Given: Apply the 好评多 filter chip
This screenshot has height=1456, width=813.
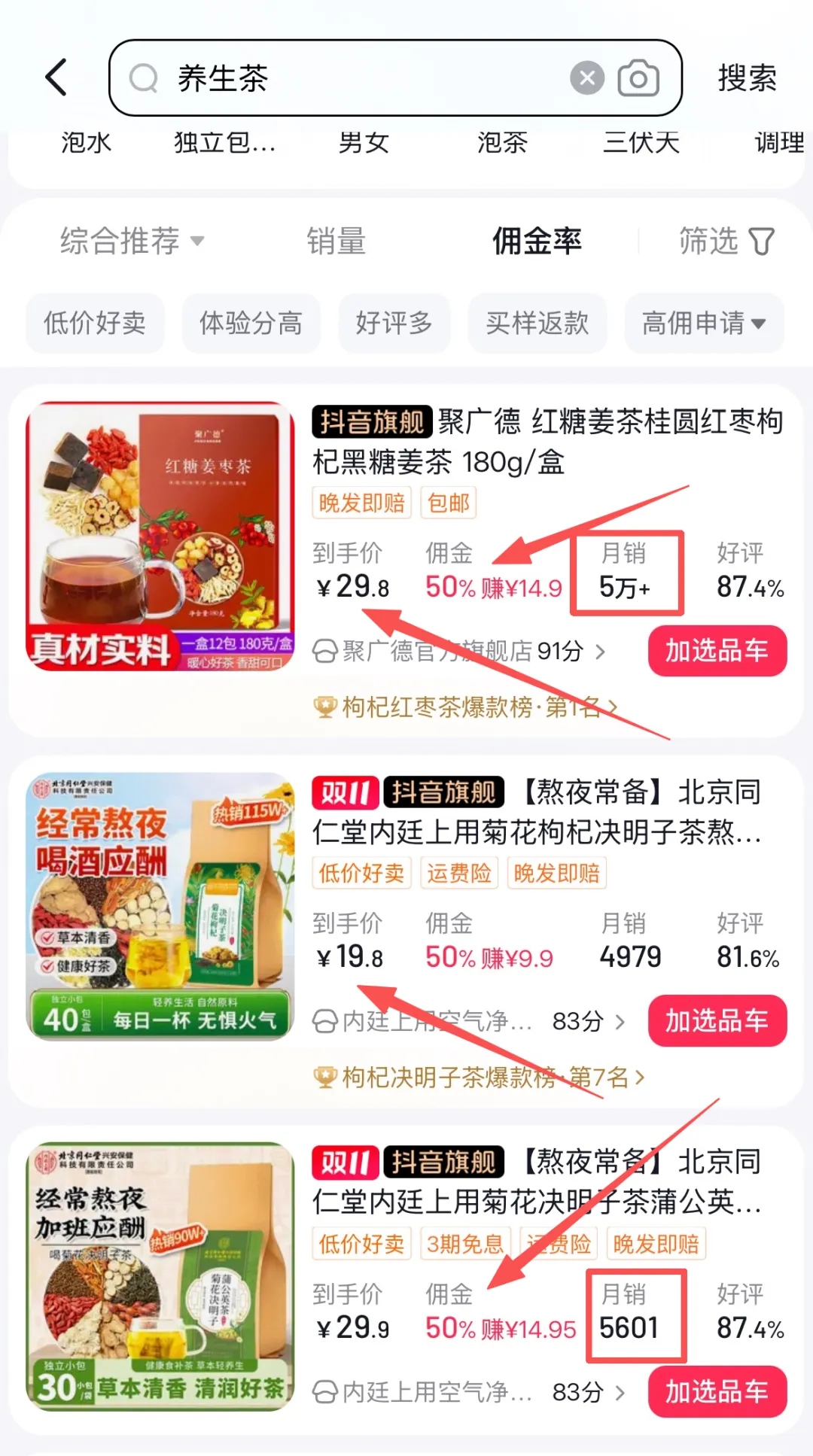Looking at the screenshot, I should click(x=394, y=324).
